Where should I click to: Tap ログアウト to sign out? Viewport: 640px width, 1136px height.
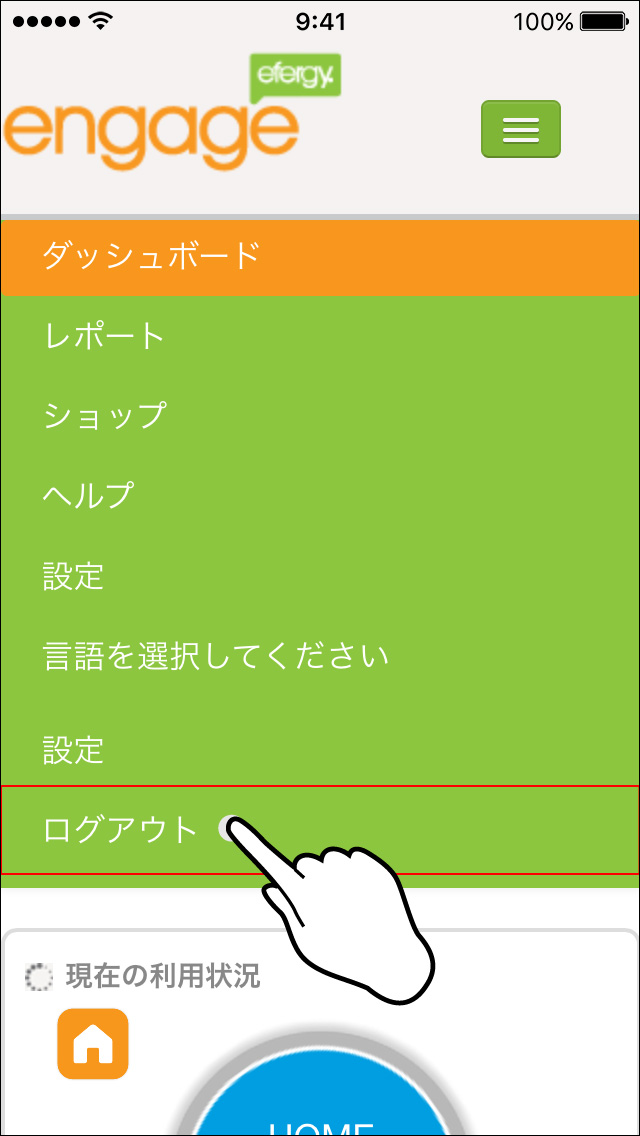320,830
